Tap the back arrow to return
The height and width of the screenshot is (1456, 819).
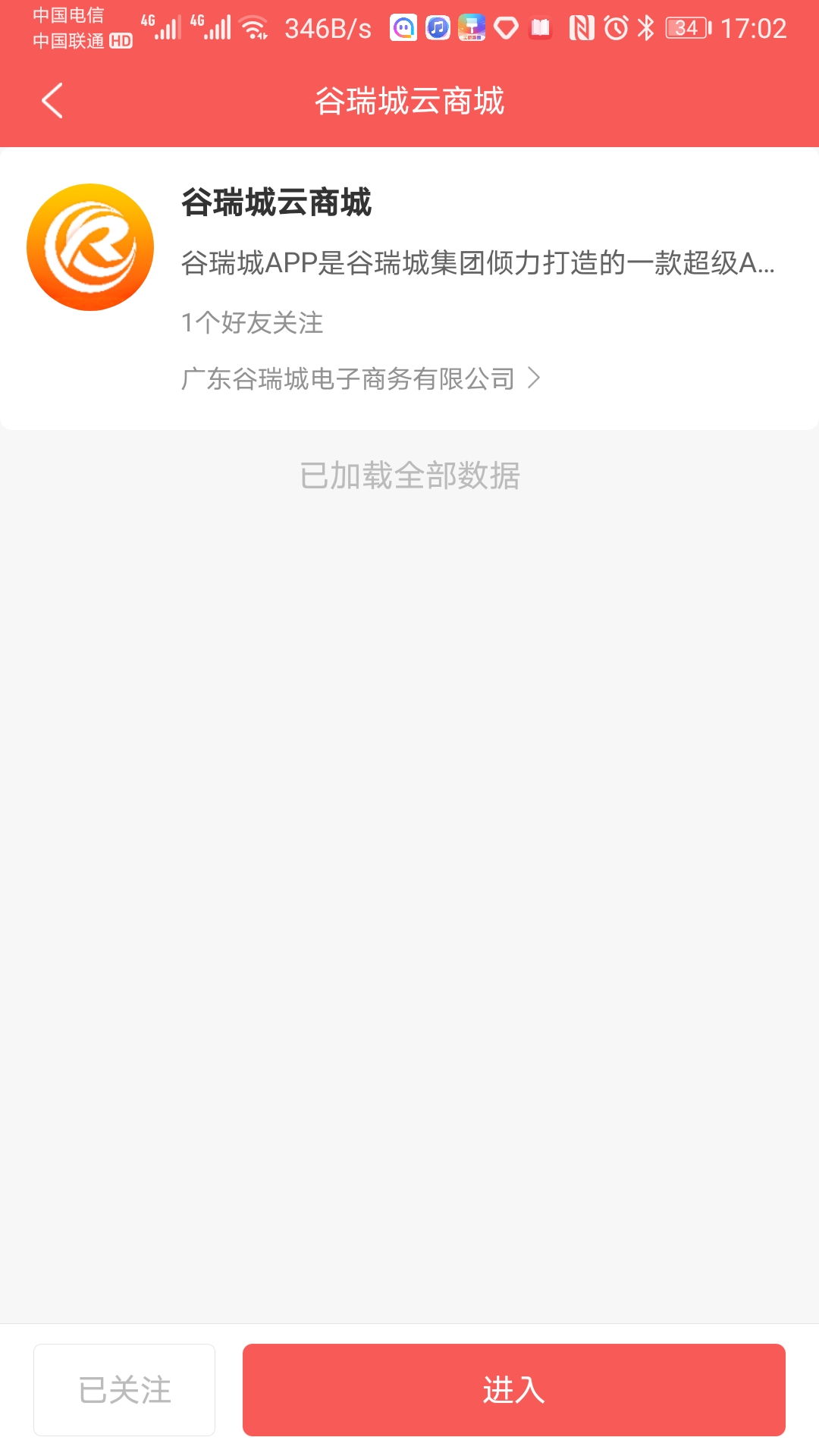pos(52,101)
